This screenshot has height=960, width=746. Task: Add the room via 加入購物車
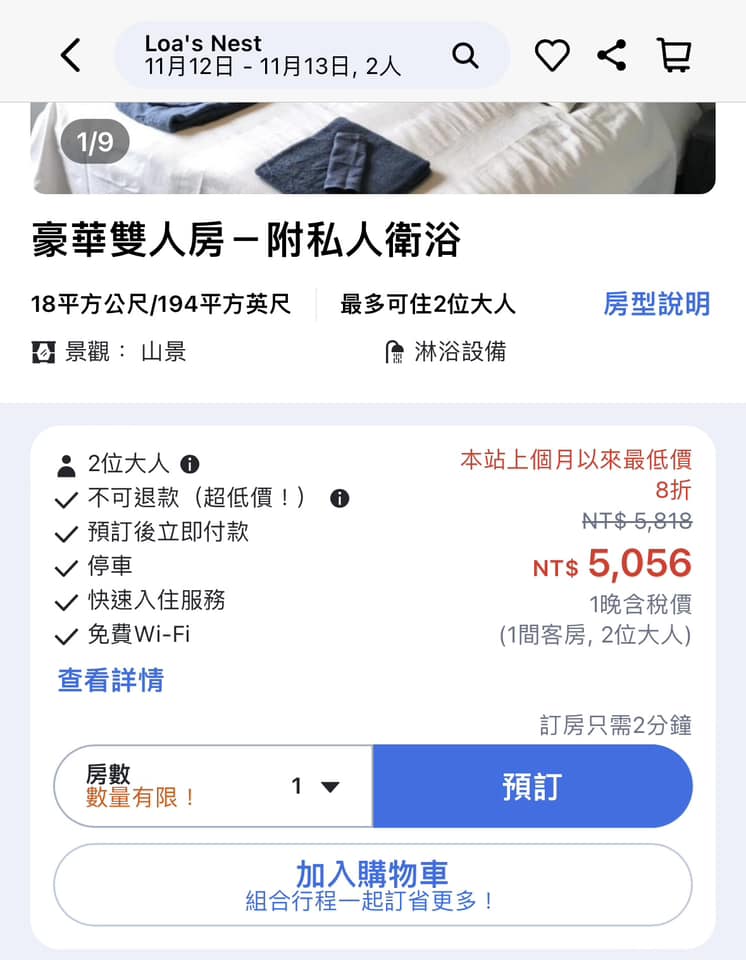[372, 885]
